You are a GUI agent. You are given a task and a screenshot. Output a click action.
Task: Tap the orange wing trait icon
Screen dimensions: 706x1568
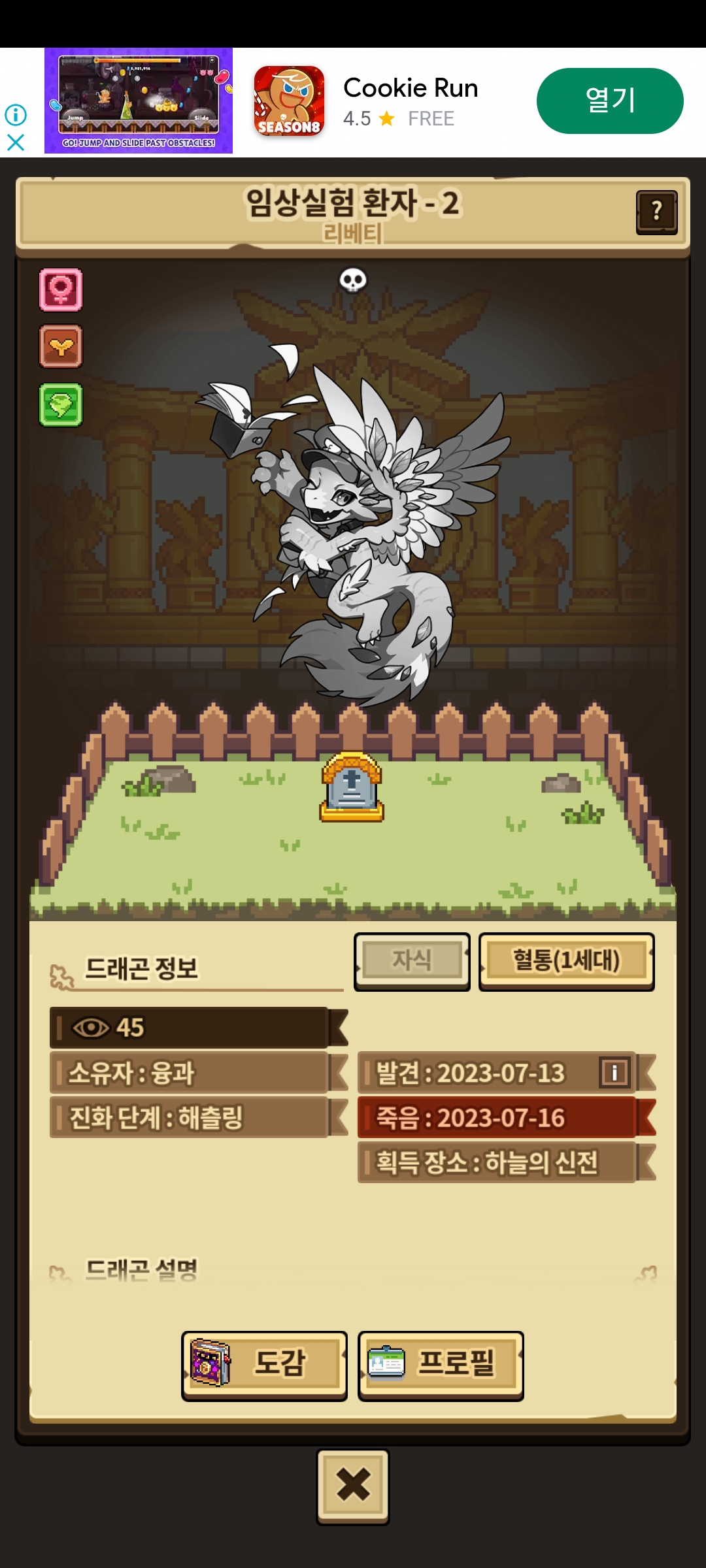click(61, 346)
